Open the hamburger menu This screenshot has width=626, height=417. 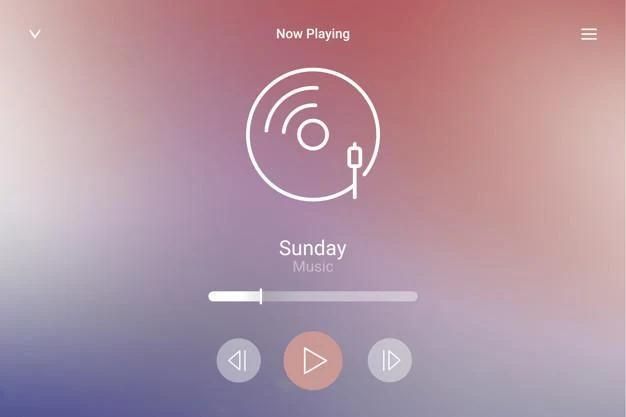[589, 34]
